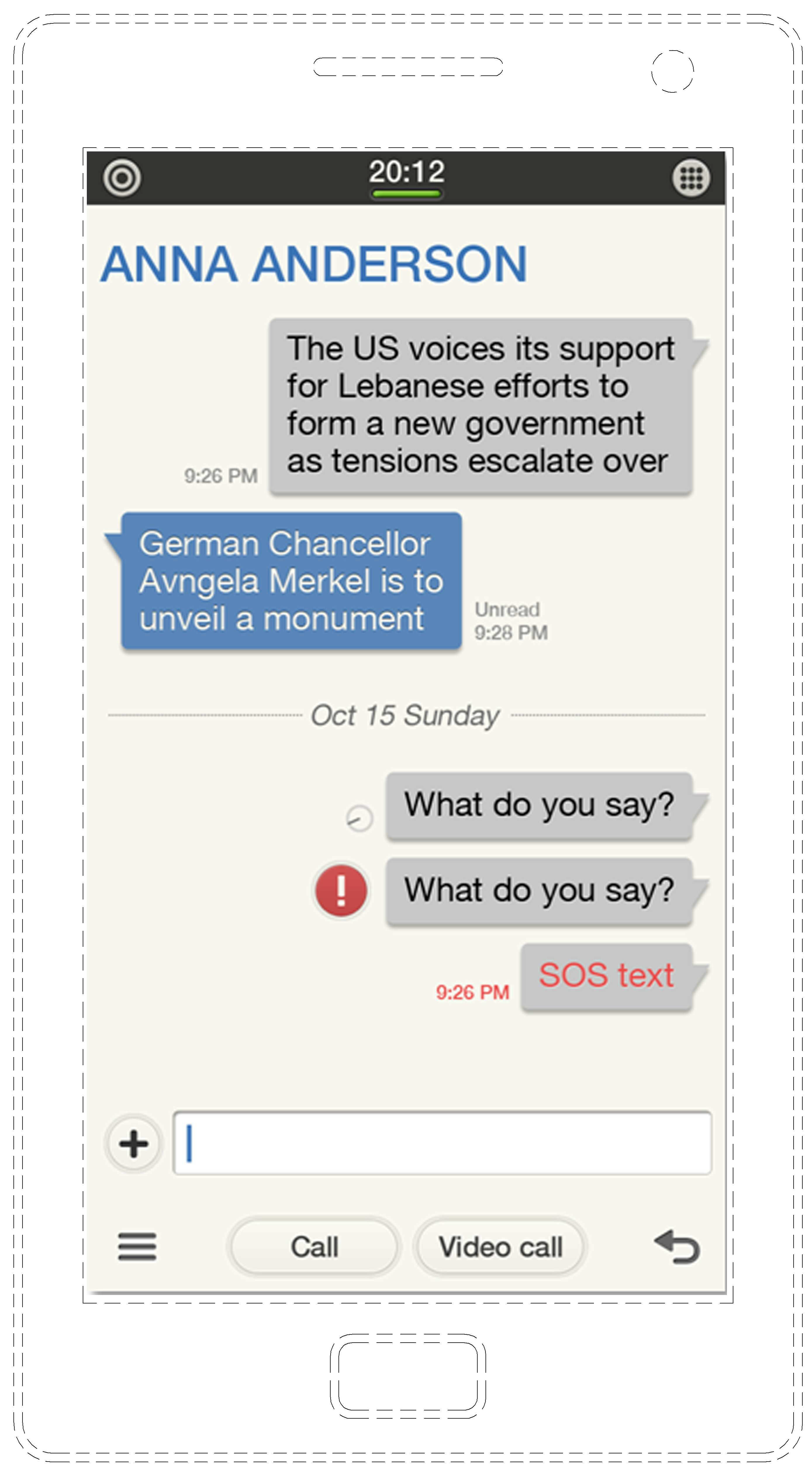Viewport: 812px width, 1473px height.
Task: Tap the plus attach button
Action: point(134,1144)
